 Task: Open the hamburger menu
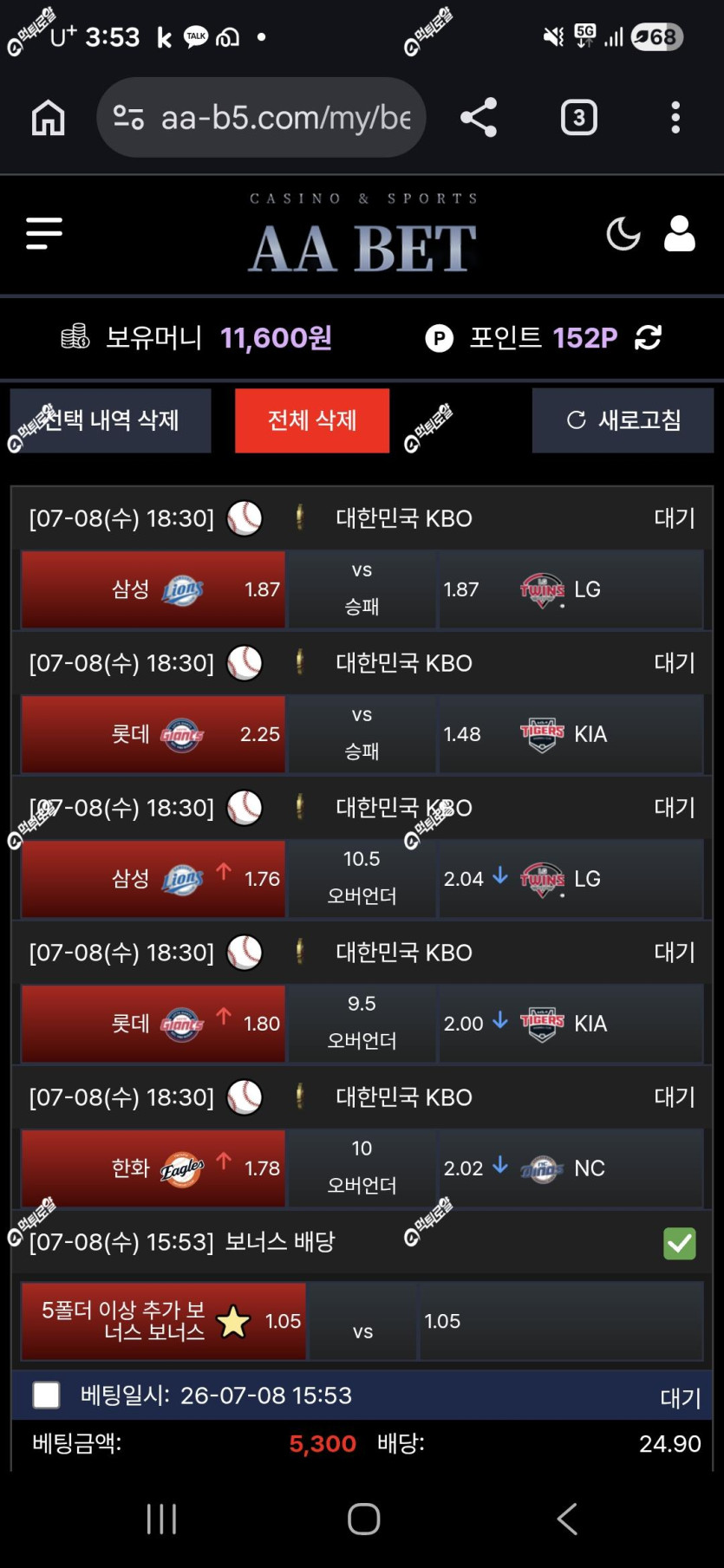pyautogui.click(x=44, y=233)
